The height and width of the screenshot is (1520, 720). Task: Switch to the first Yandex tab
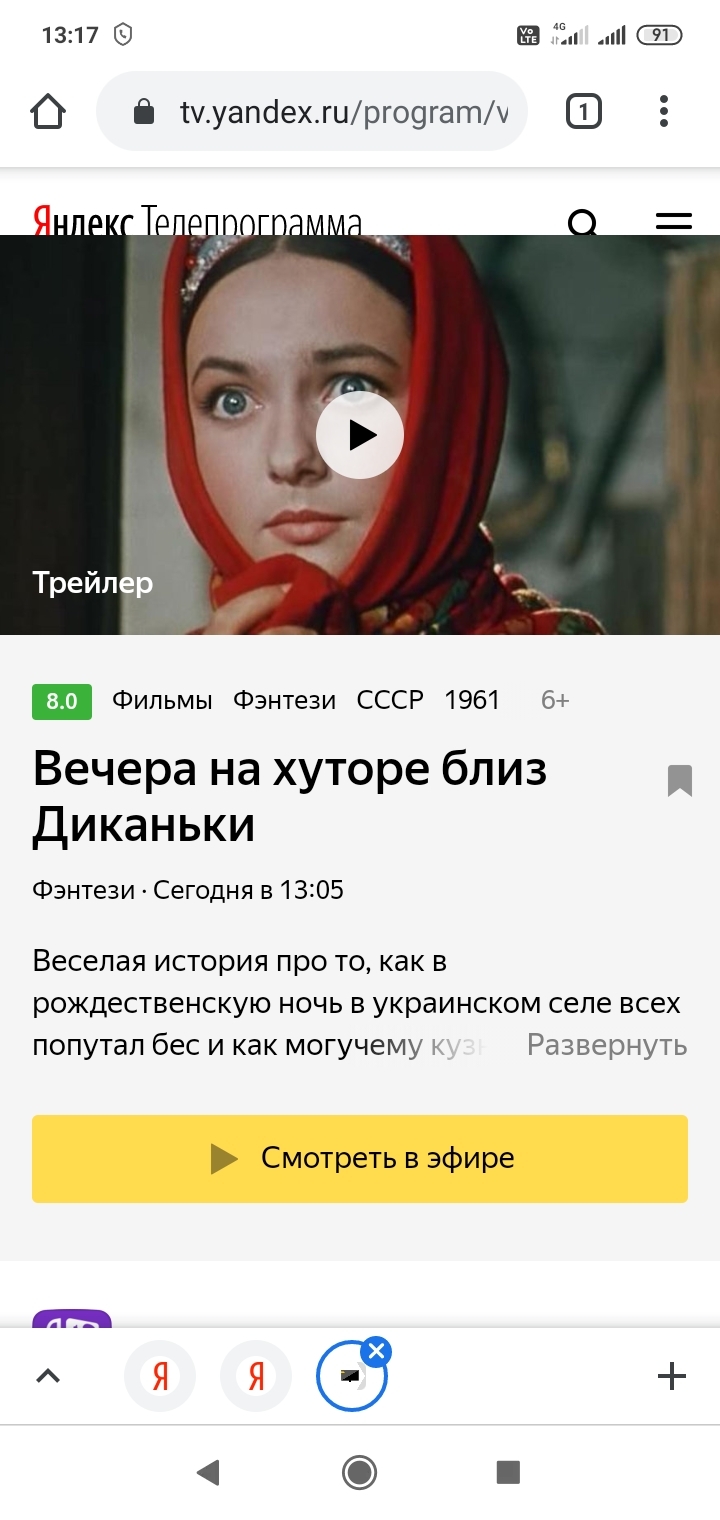(x=160, y=1377)
